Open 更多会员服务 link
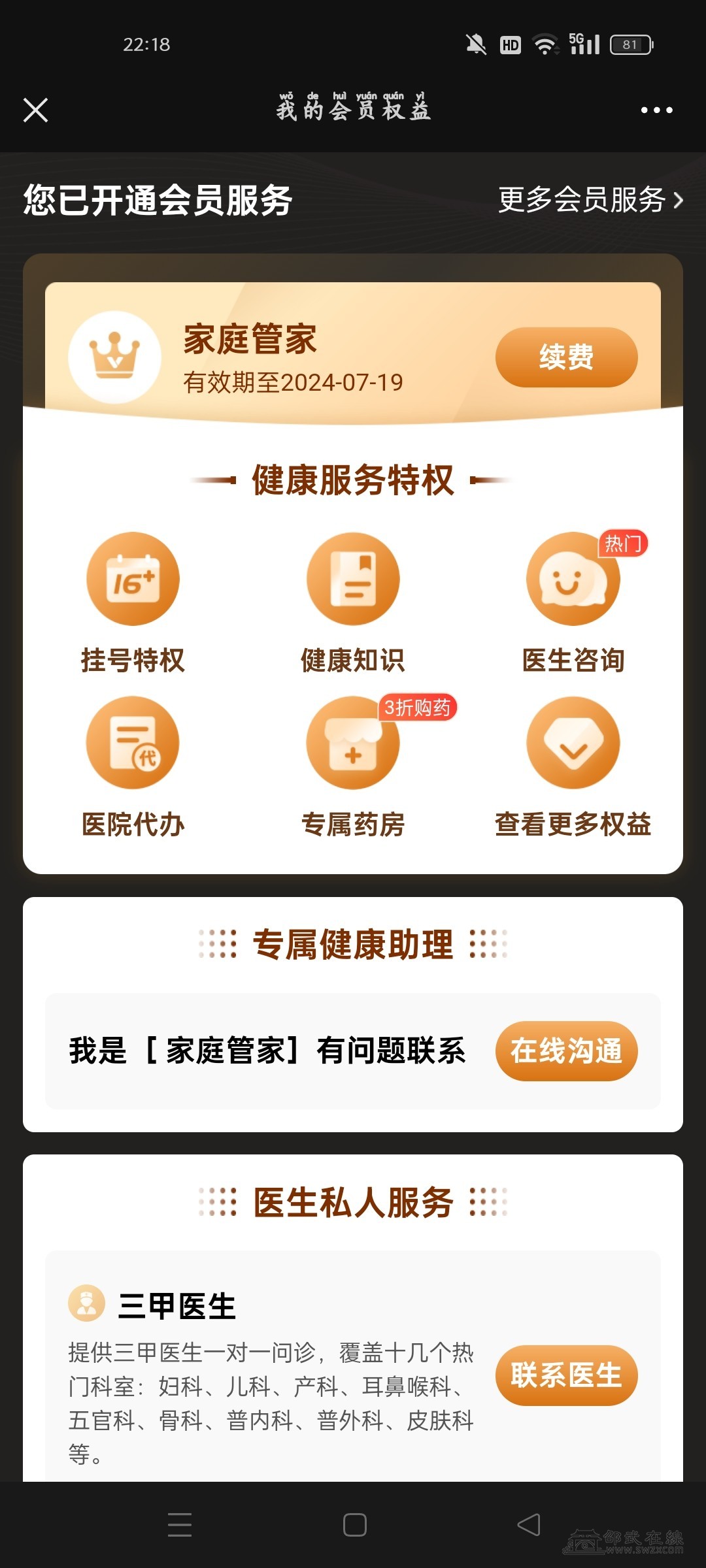 pos(590,200)
